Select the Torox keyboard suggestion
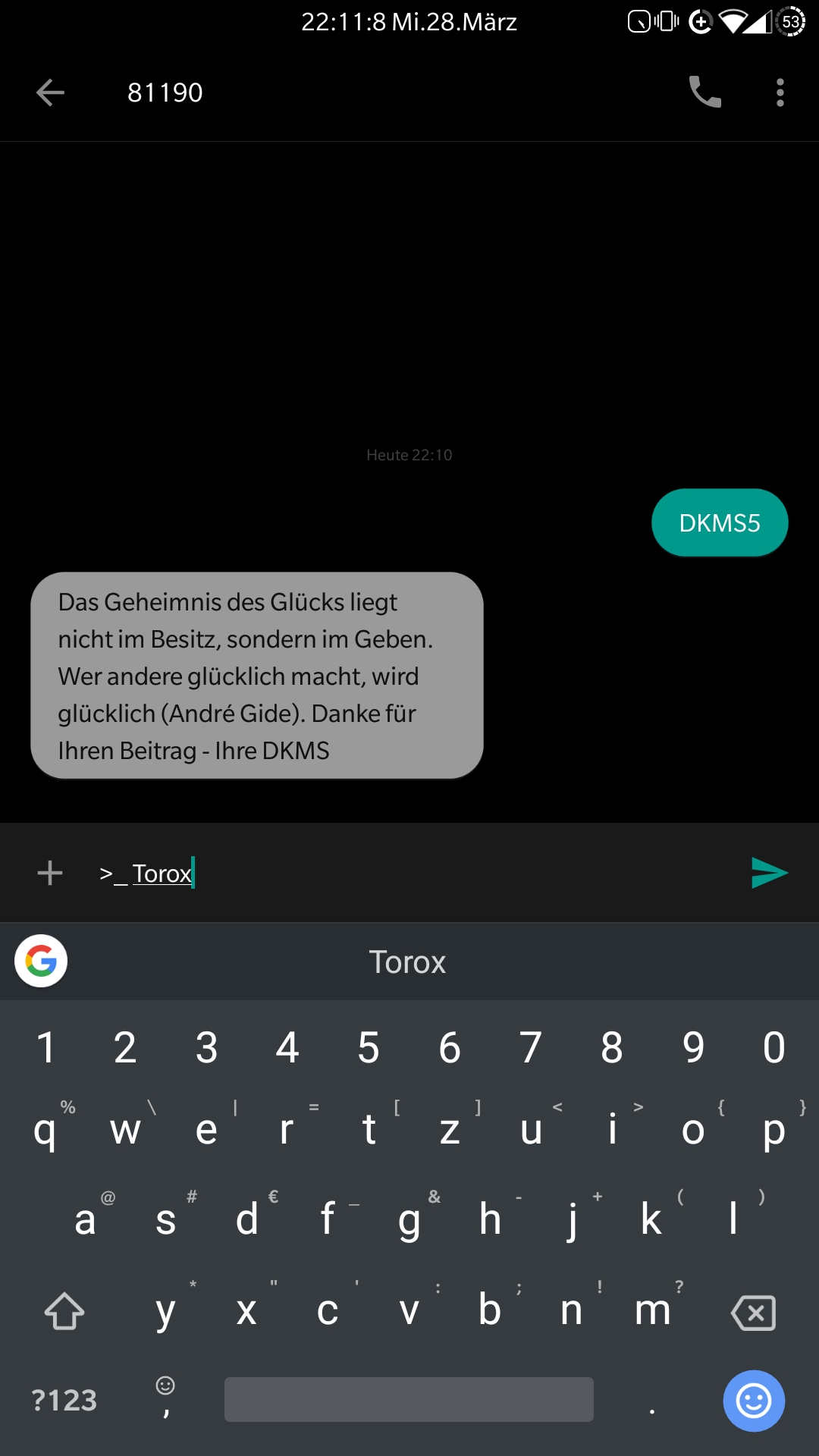The width and height of the screenshot is (819, 1456). (408, 962)
